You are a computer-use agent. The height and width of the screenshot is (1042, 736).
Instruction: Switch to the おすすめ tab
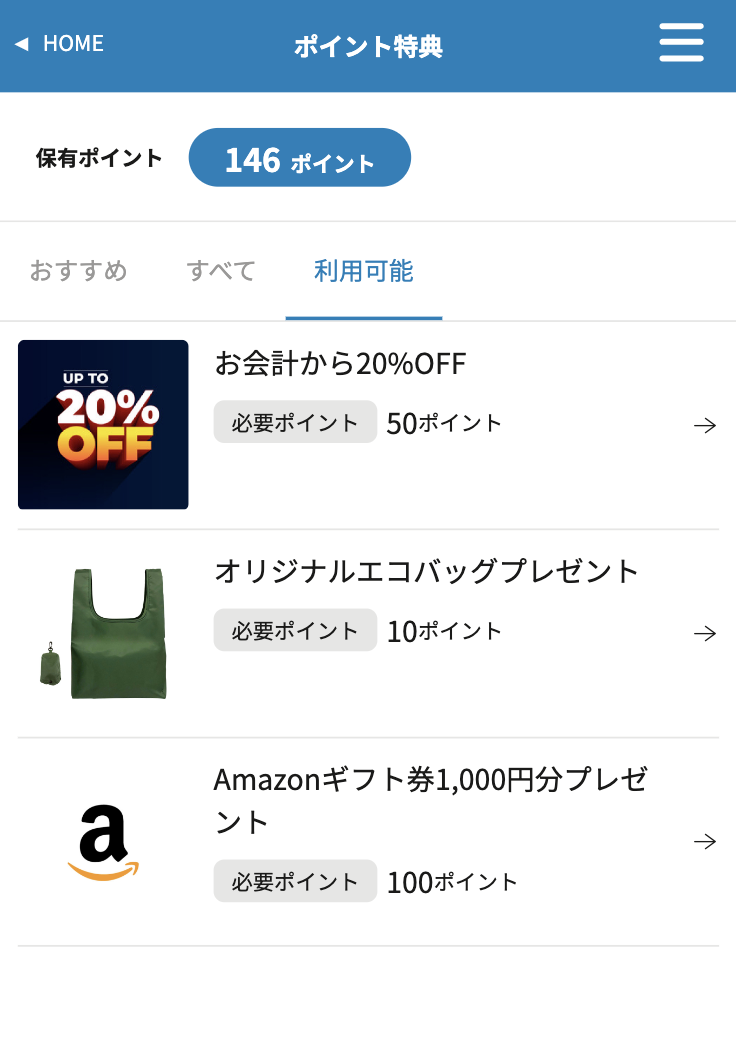(x=79, y=271)
